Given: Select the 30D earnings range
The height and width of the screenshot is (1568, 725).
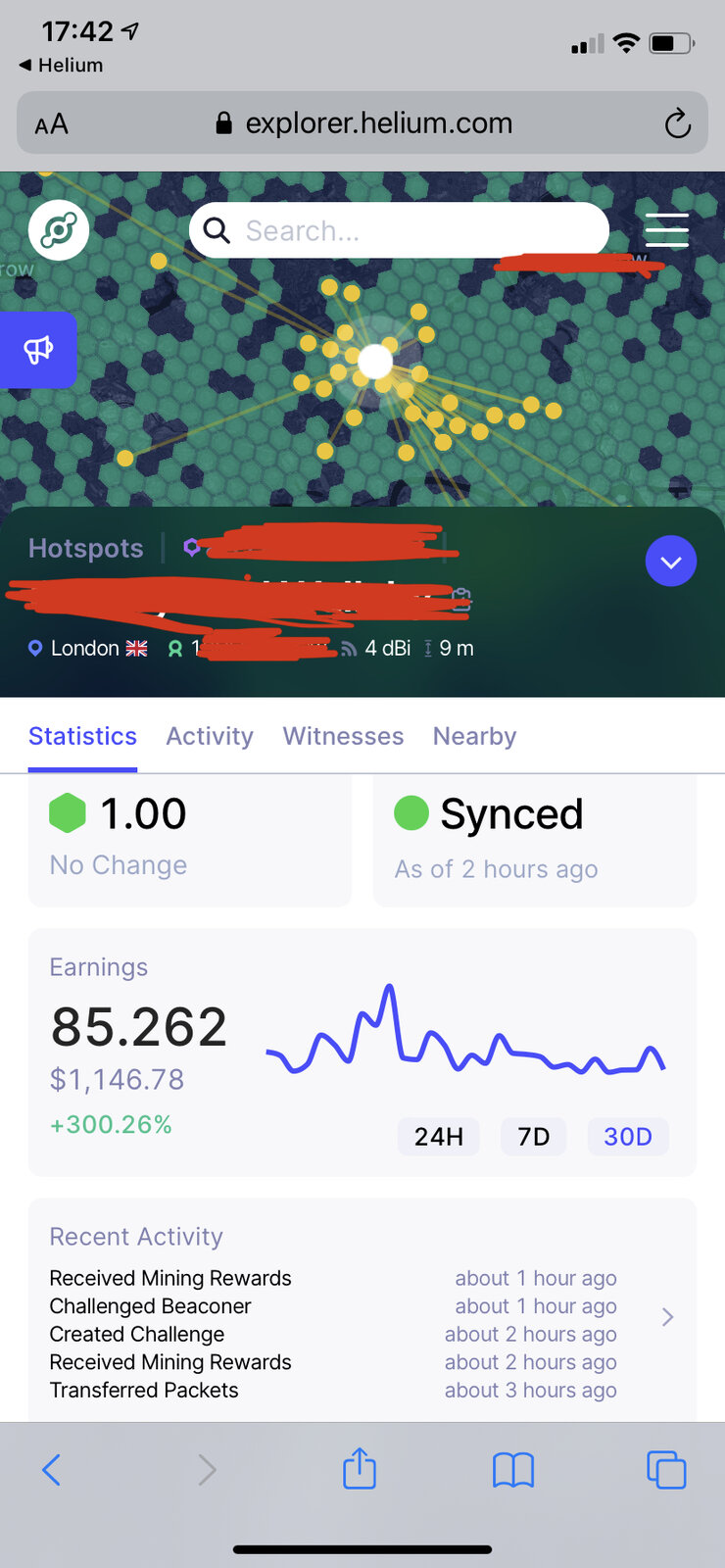Looking at the screenshot, I should [627, 1137].
